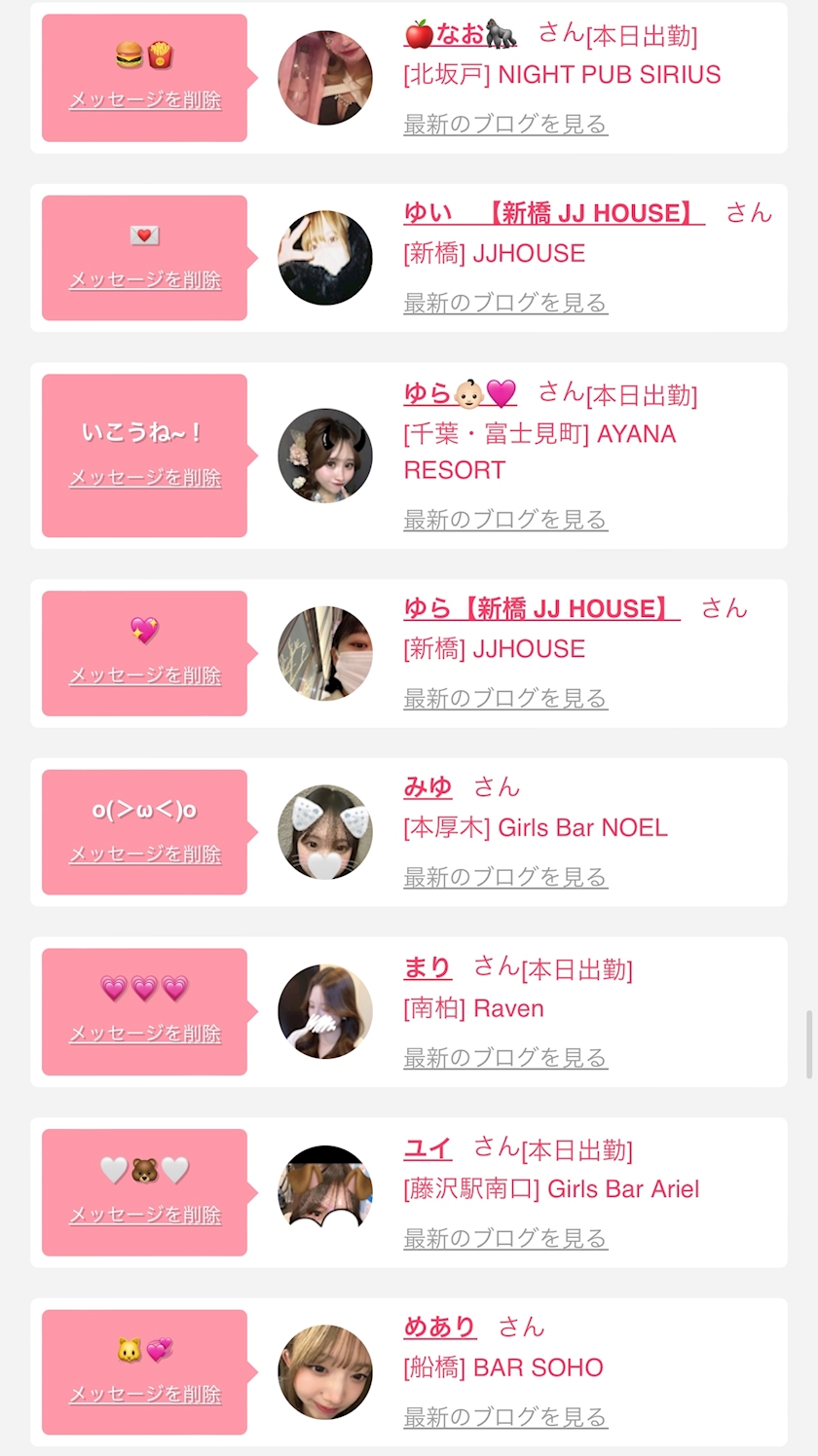View latest blog of BAR SOHO めあり
818x1456 pixels.
pyautogui.click(x=505, y=1418)
